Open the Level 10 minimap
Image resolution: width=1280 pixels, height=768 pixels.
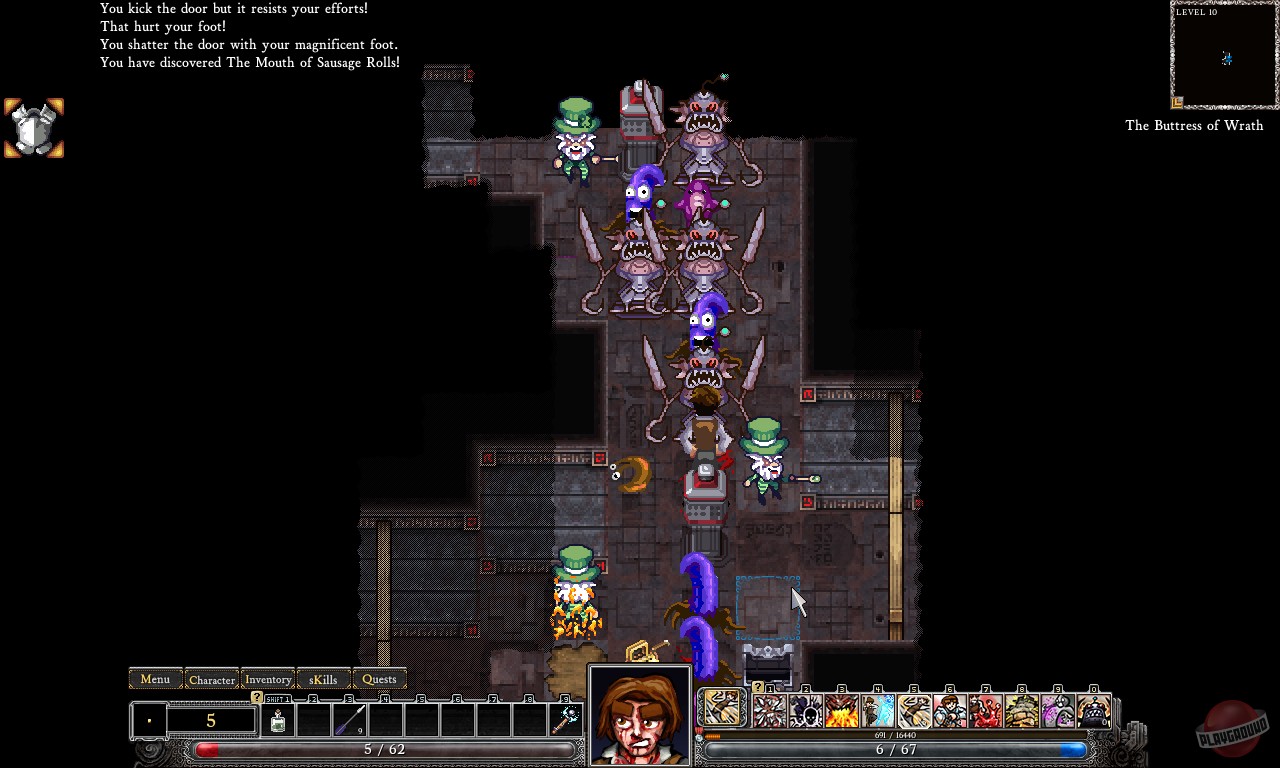(x=1225, y=57)
